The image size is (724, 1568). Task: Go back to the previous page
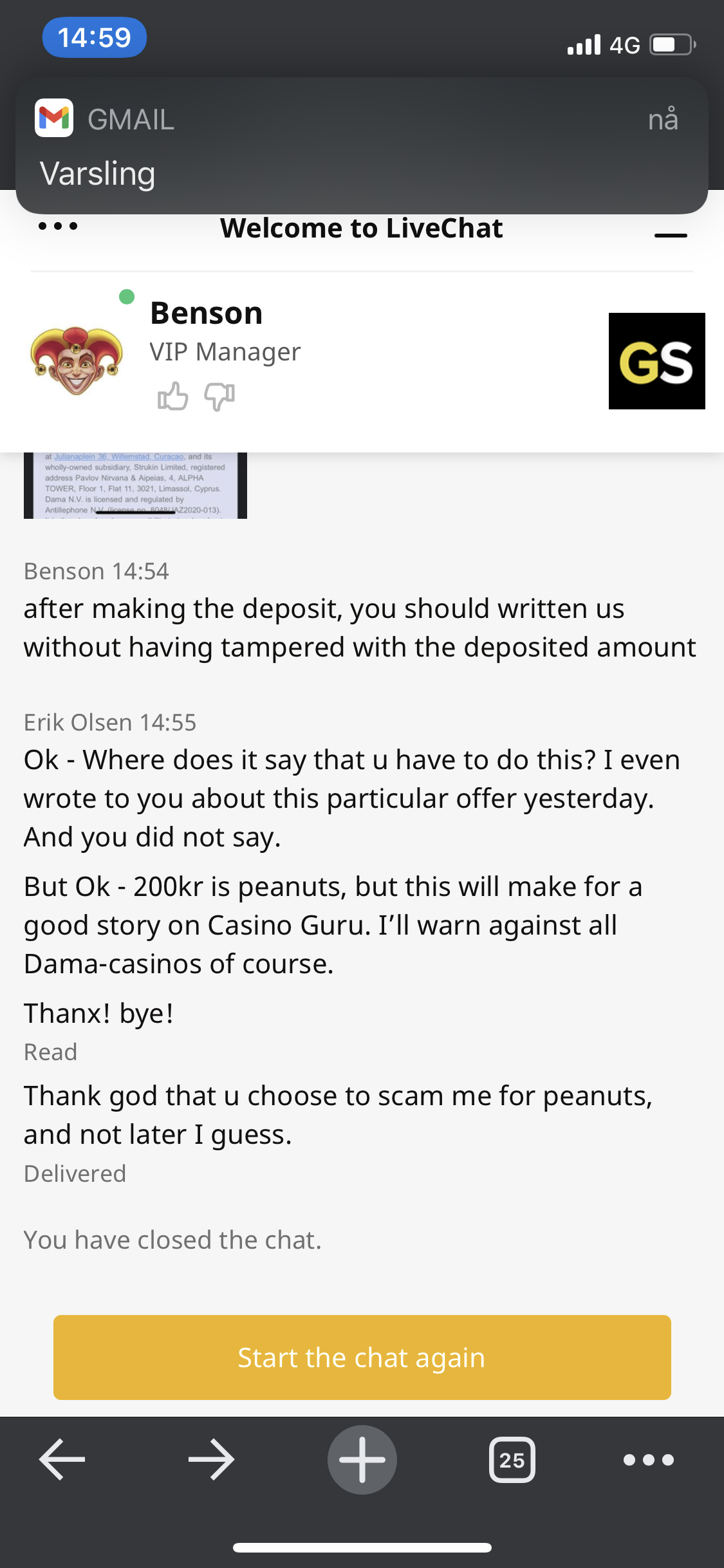62,1459
